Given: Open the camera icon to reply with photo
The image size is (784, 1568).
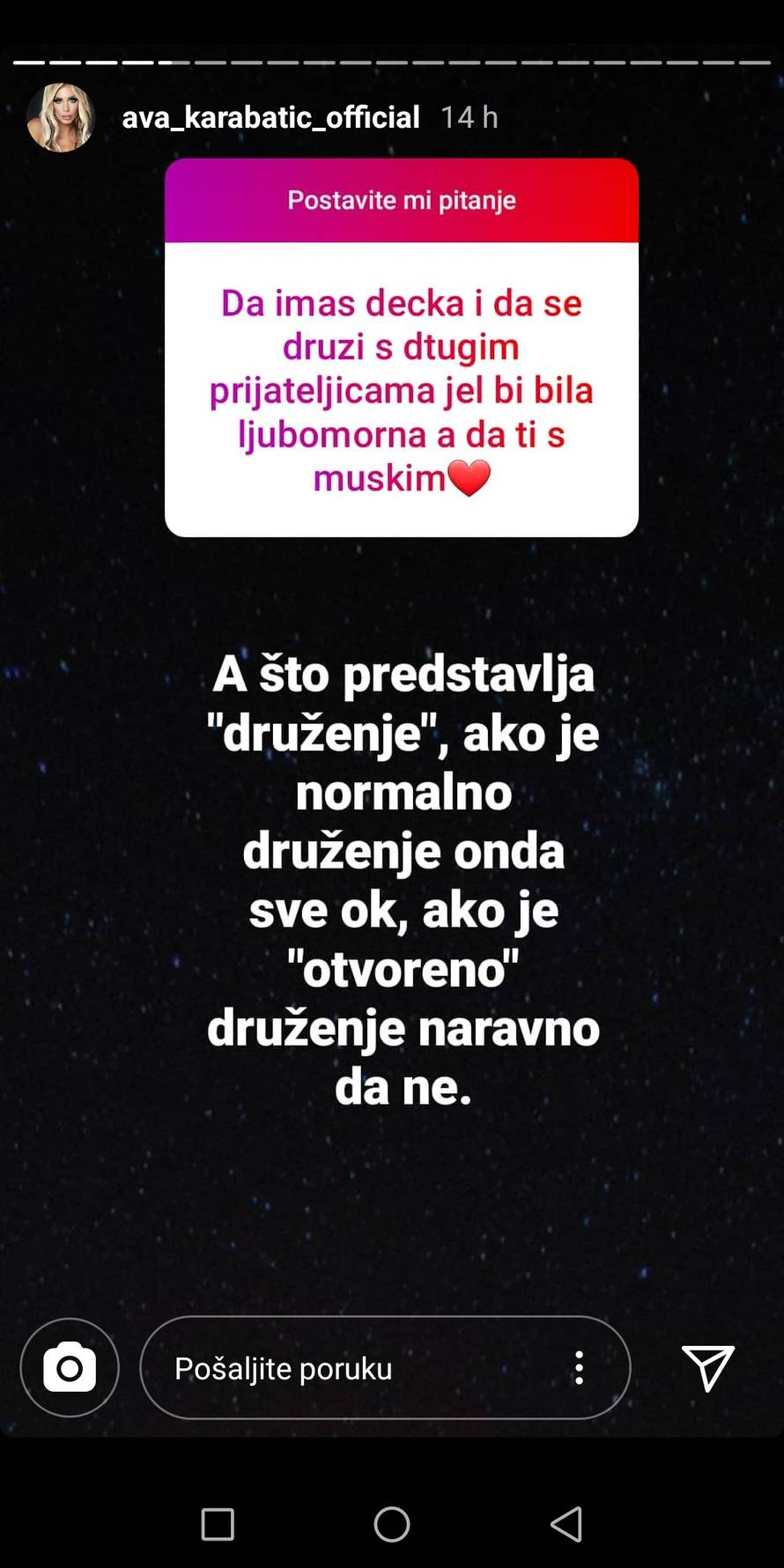Looking at the screenshot, I should coord(69,1368).
